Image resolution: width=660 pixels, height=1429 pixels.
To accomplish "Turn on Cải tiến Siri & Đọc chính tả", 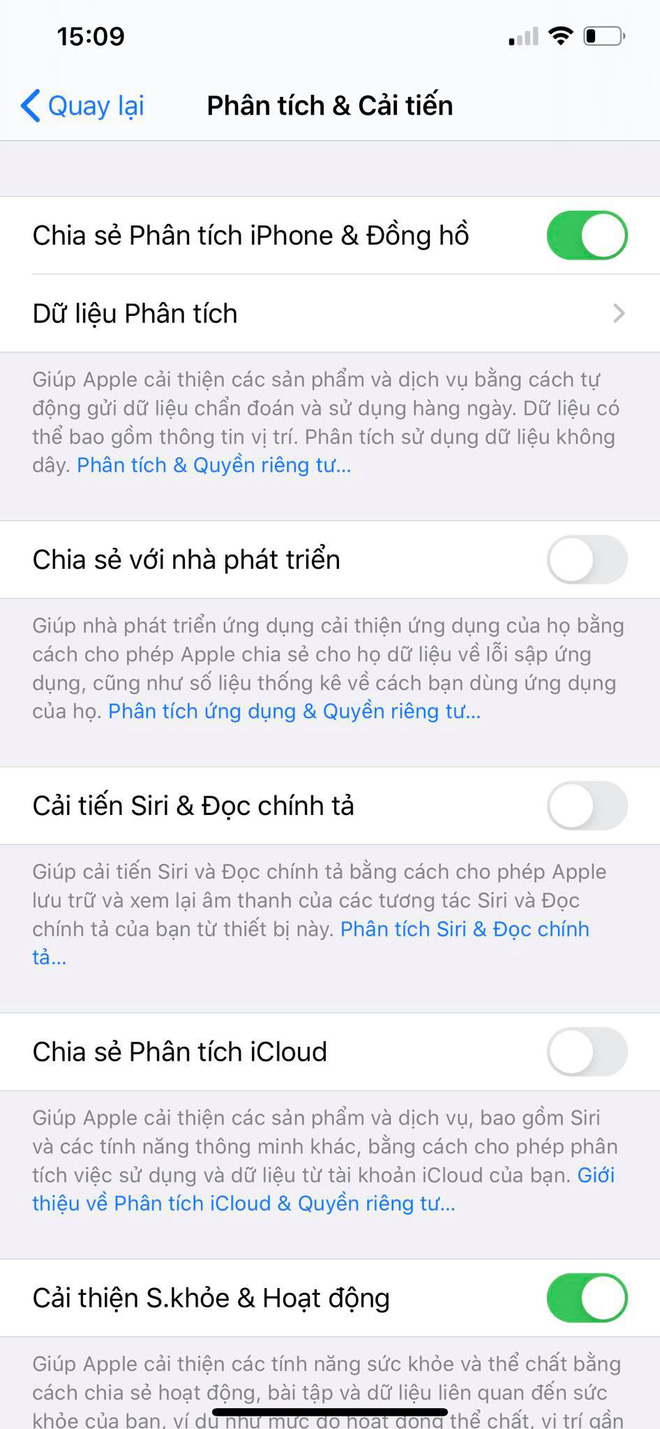I will coord(586,806).
